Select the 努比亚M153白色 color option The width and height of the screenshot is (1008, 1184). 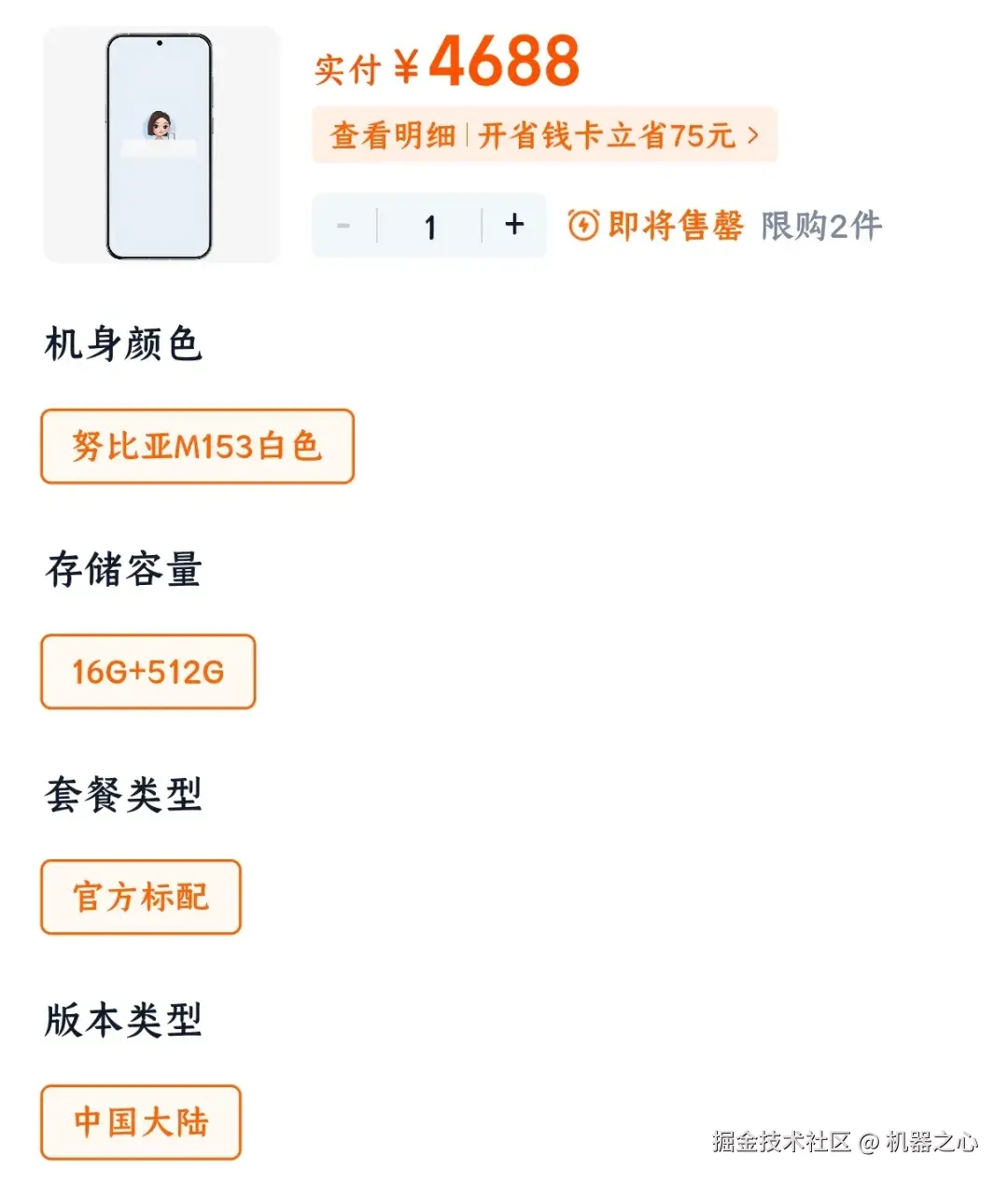pyautogui.click(x=196, y=447)
